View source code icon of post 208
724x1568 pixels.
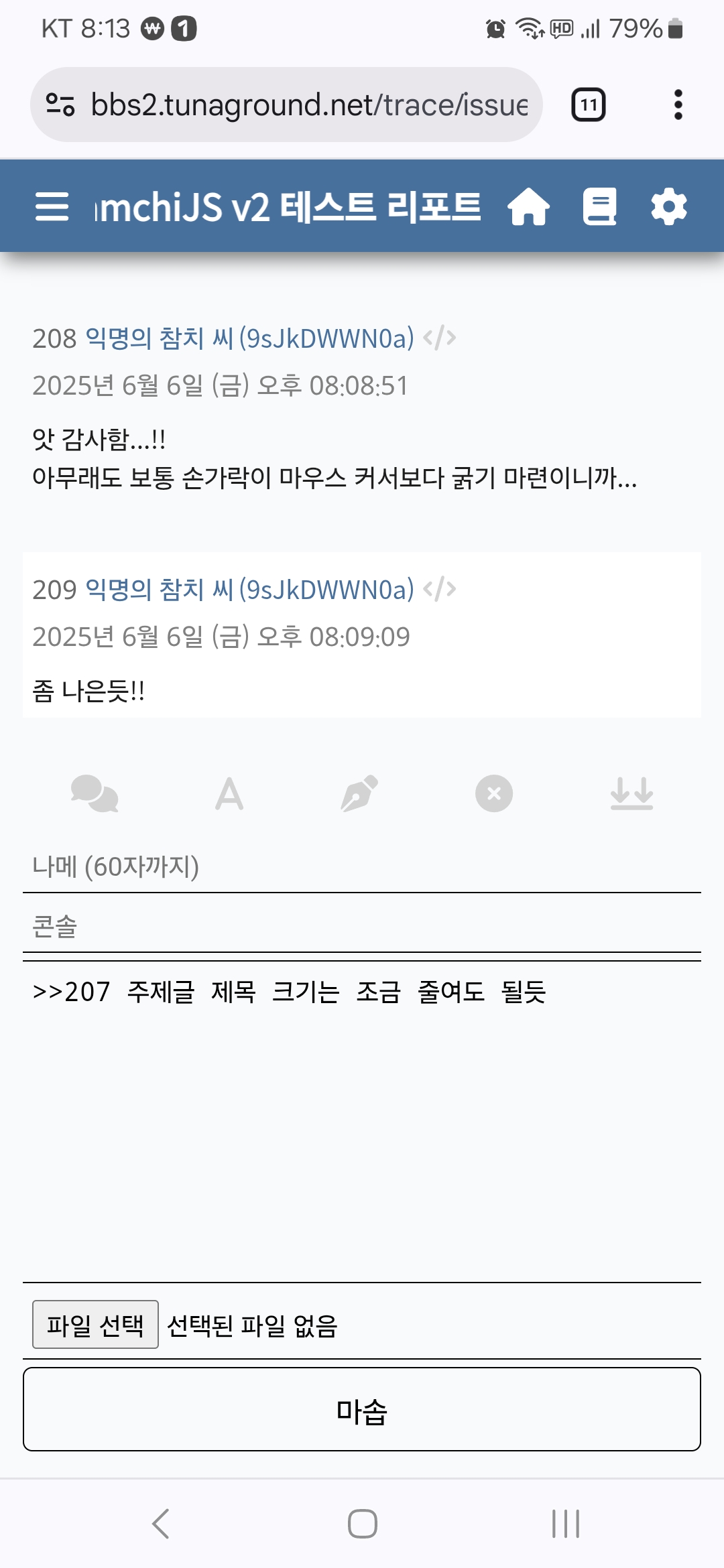click(440, 338)
